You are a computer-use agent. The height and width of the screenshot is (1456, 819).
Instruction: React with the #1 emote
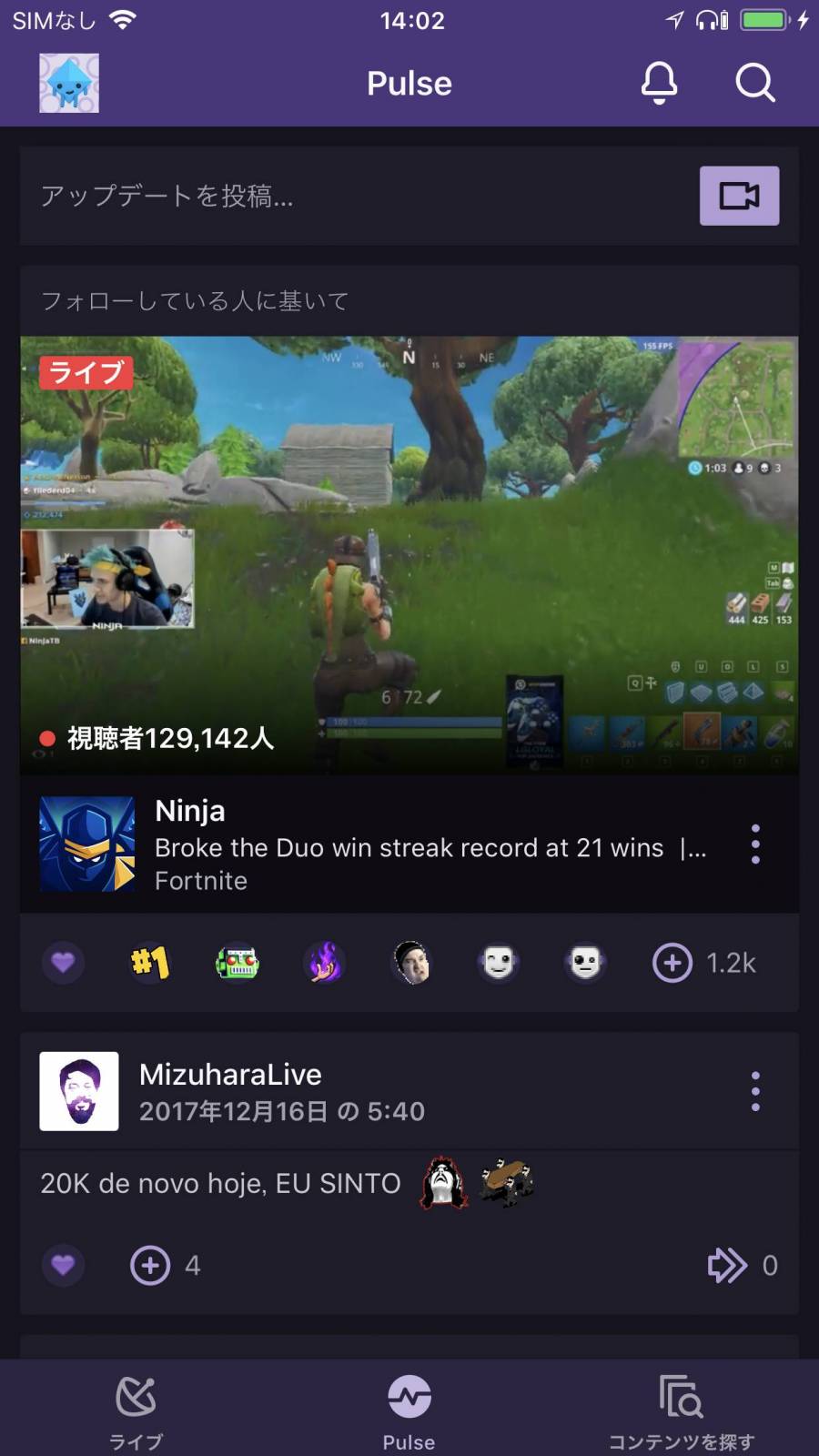coord(150,963)
